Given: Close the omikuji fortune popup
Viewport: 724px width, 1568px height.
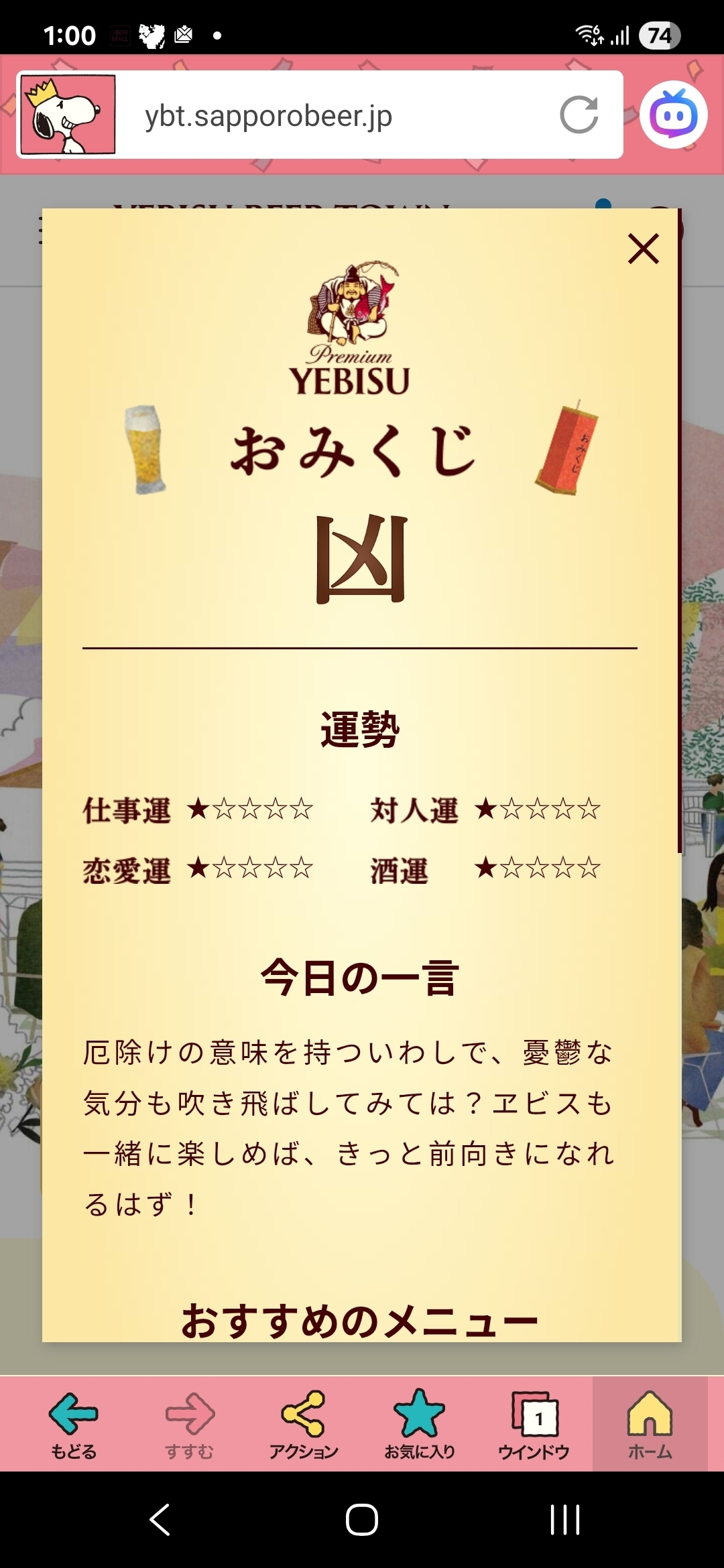Looking at the screenshot, I should tap(643, 249).
